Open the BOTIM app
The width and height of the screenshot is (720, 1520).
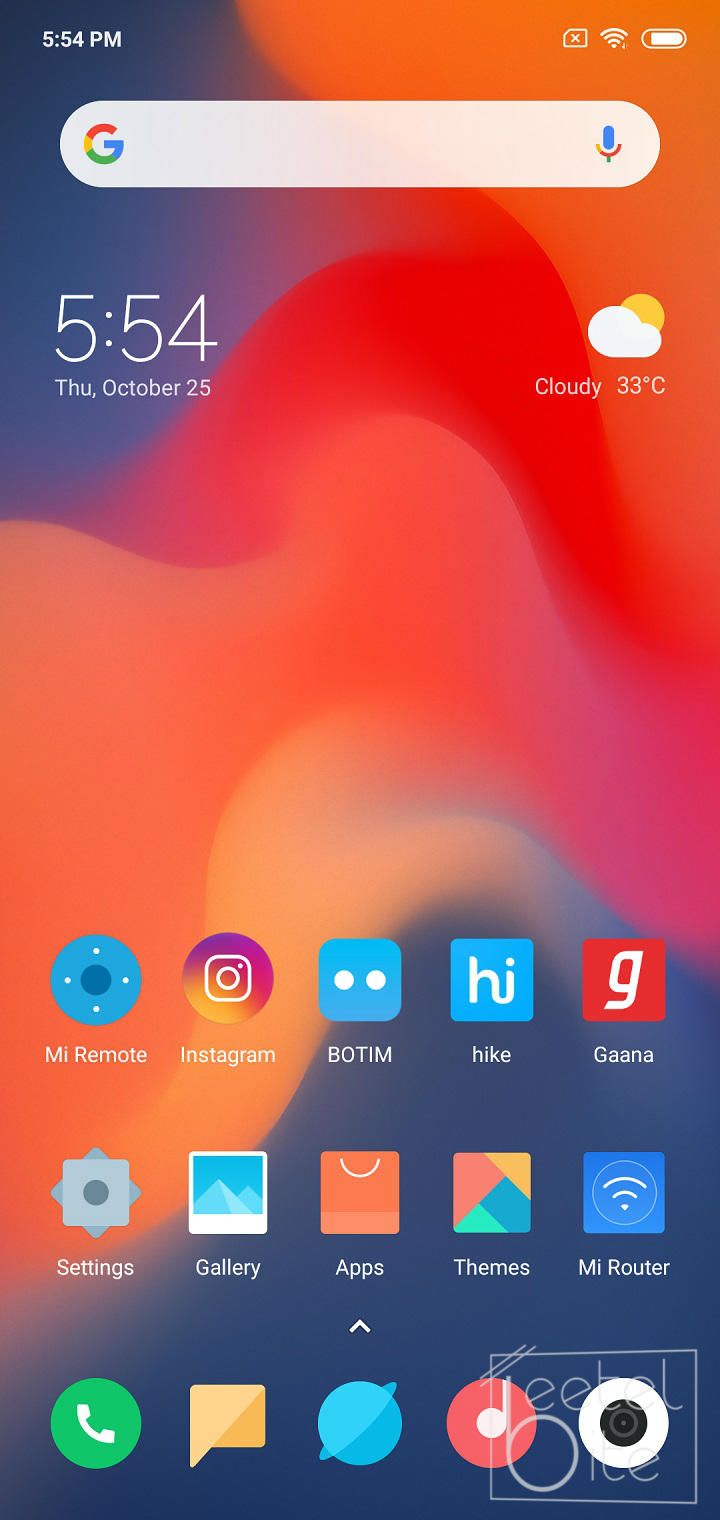tap(360, 980)
